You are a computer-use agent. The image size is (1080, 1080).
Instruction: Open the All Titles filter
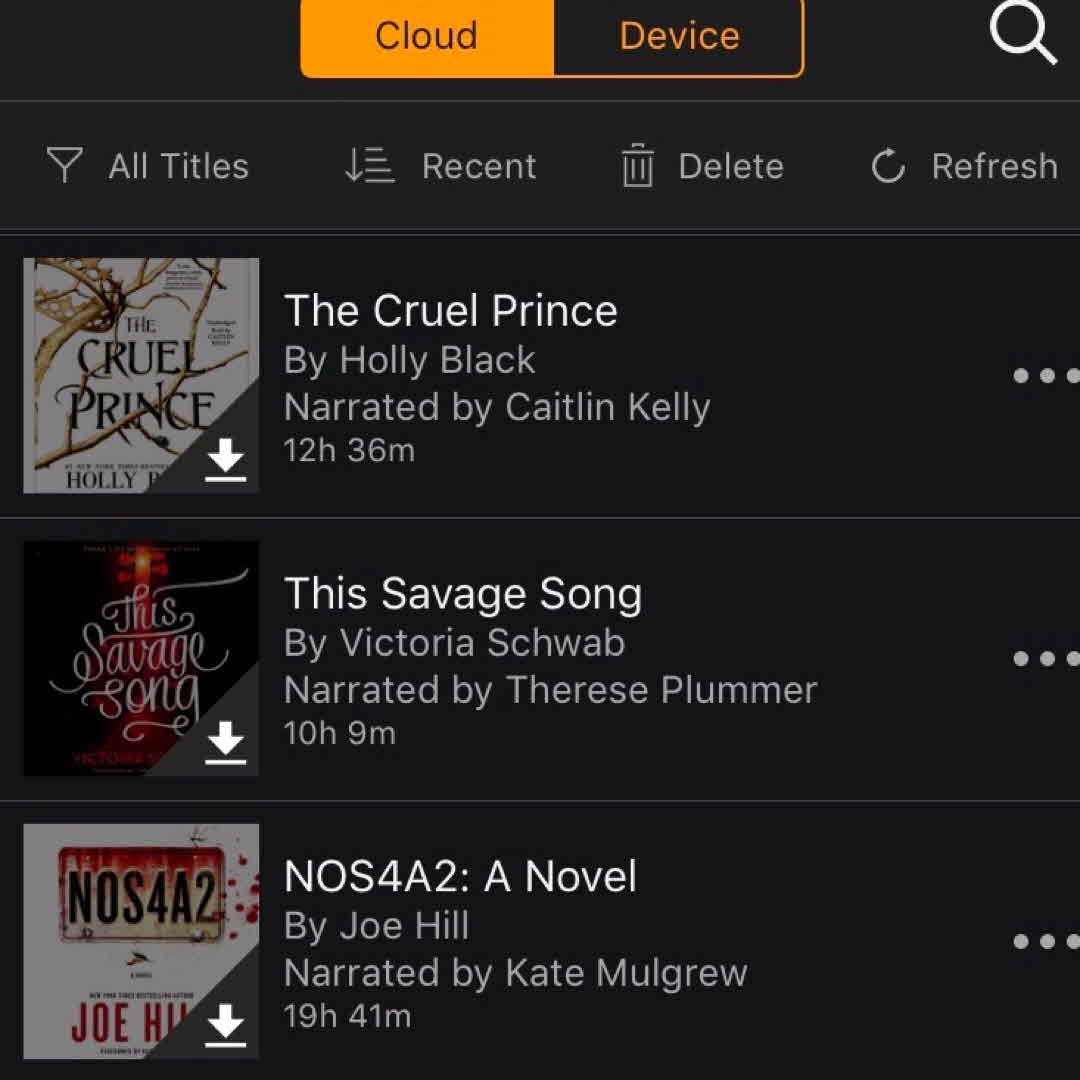pyautogui.click(x=148, y=166)
